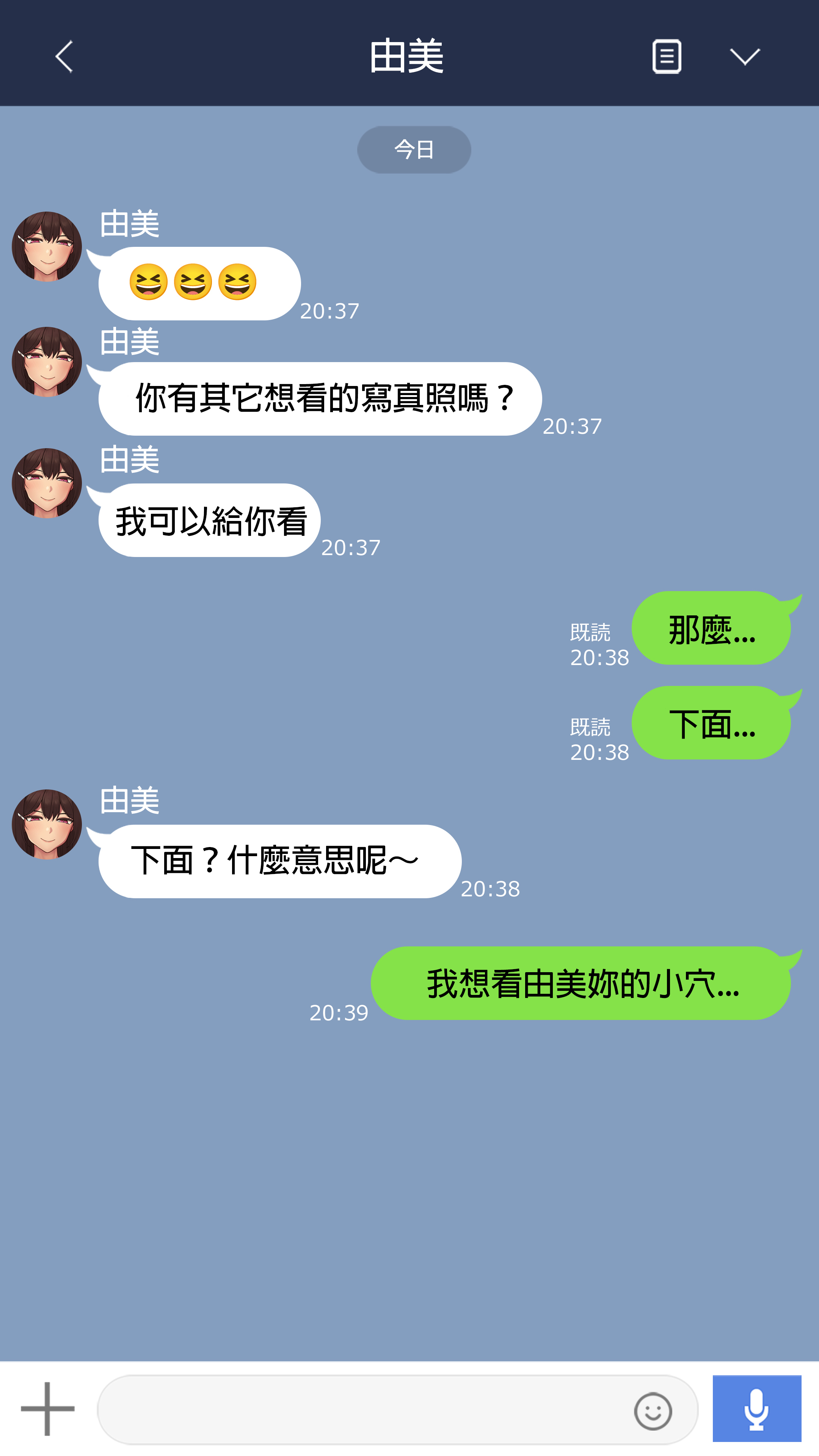Open the notes icon in the header
This screenshot has height=1456, width=819.
[667, 56]
